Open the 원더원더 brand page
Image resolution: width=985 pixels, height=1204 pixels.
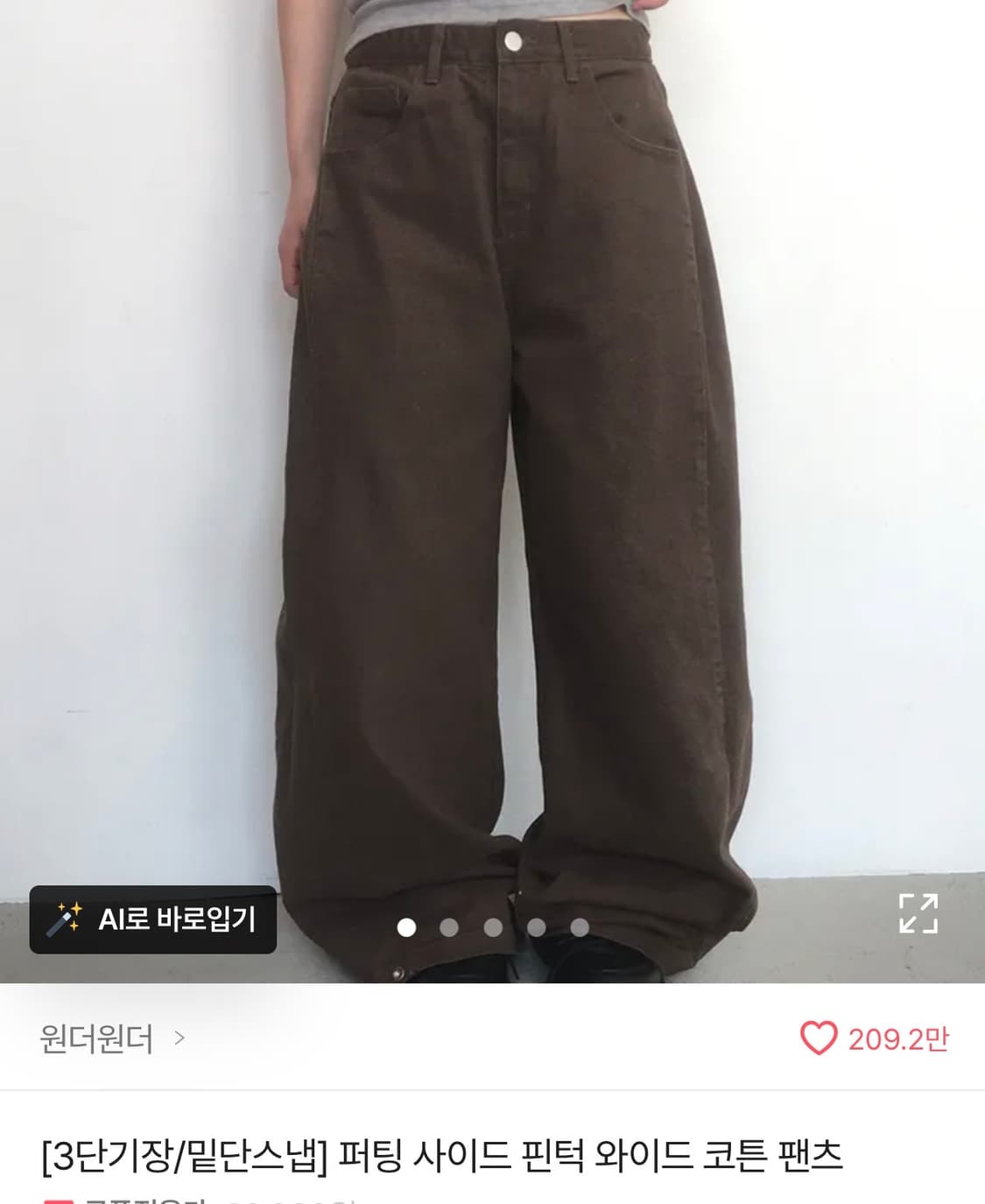[95, 1039]
